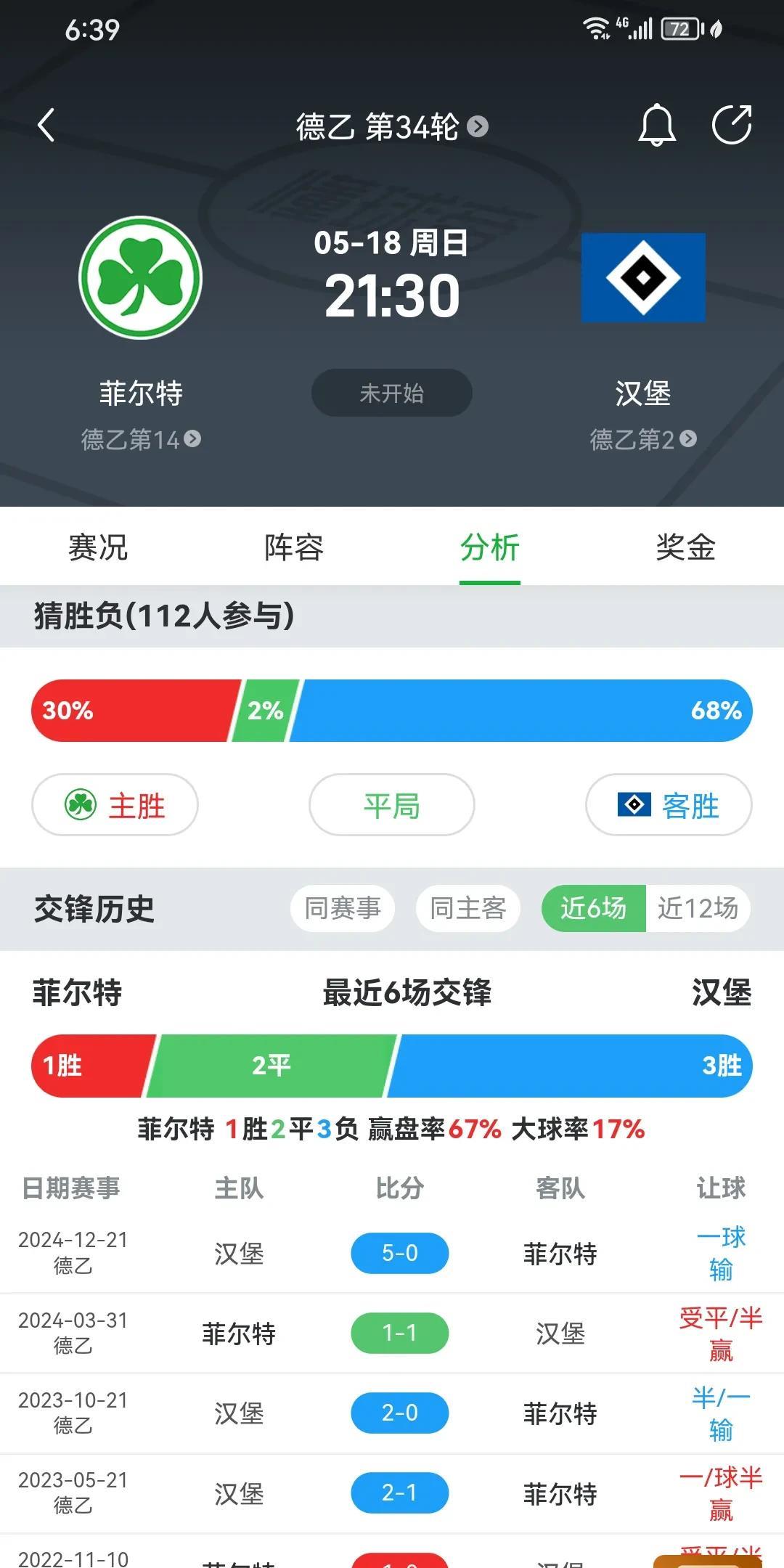Switch to the 阵容 tab

tap(294, 547)
